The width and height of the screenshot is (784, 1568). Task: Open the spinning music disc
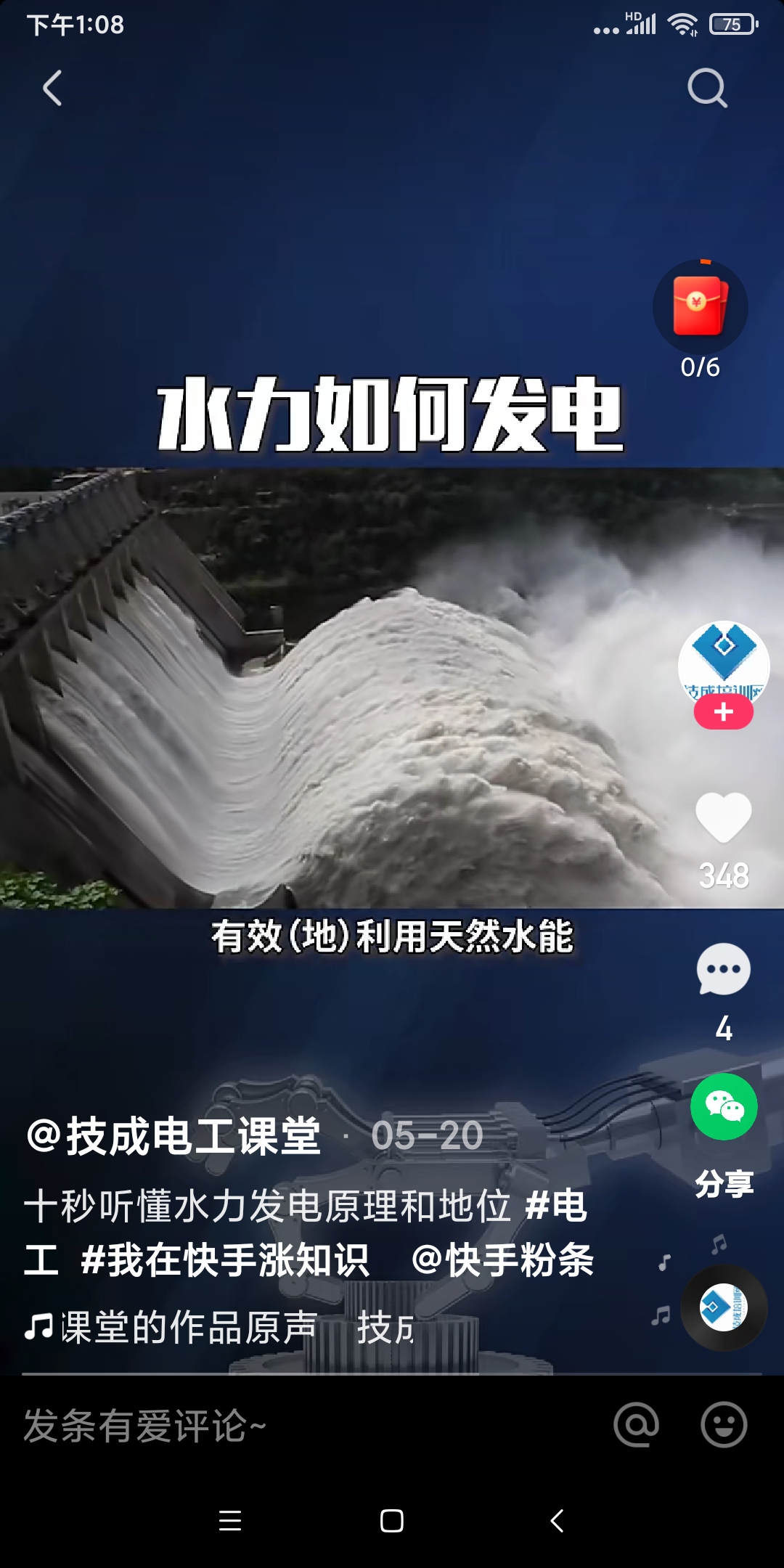pyautogui.click(x=723, y=1307)
